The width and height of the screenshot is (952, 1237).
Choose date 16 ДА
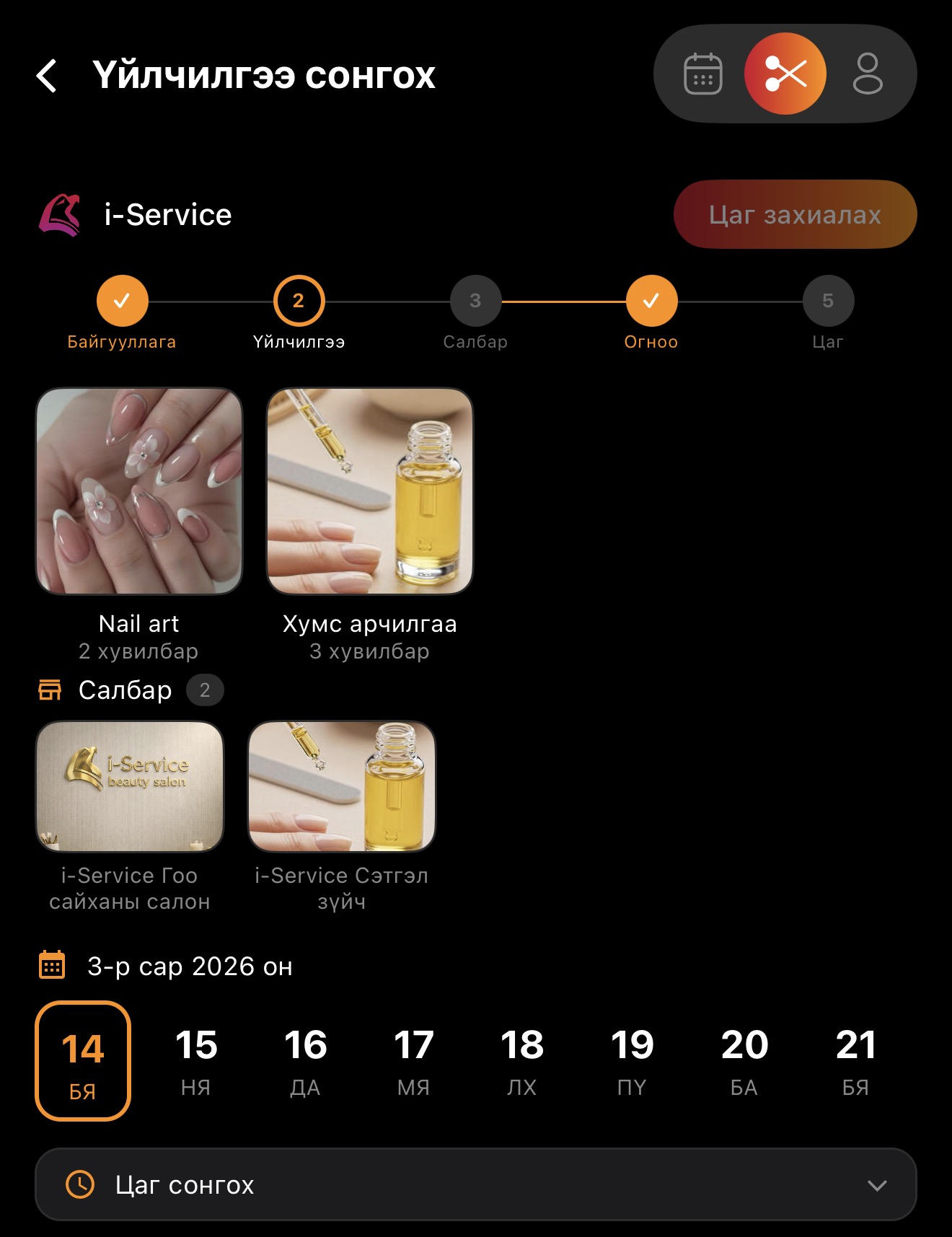coord(305,1060)
